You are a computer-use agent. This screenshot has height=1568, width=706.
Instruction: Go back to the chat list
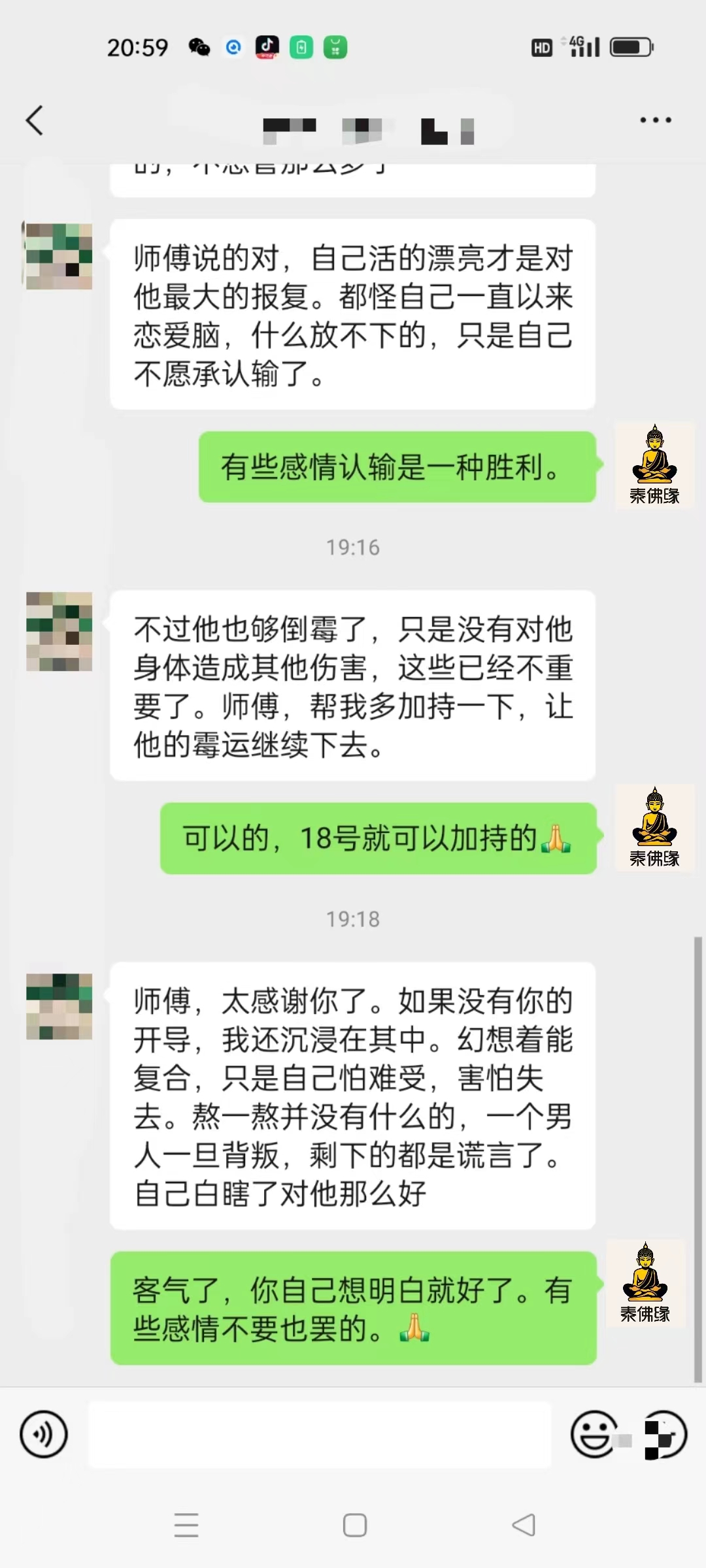pos(35,121)
